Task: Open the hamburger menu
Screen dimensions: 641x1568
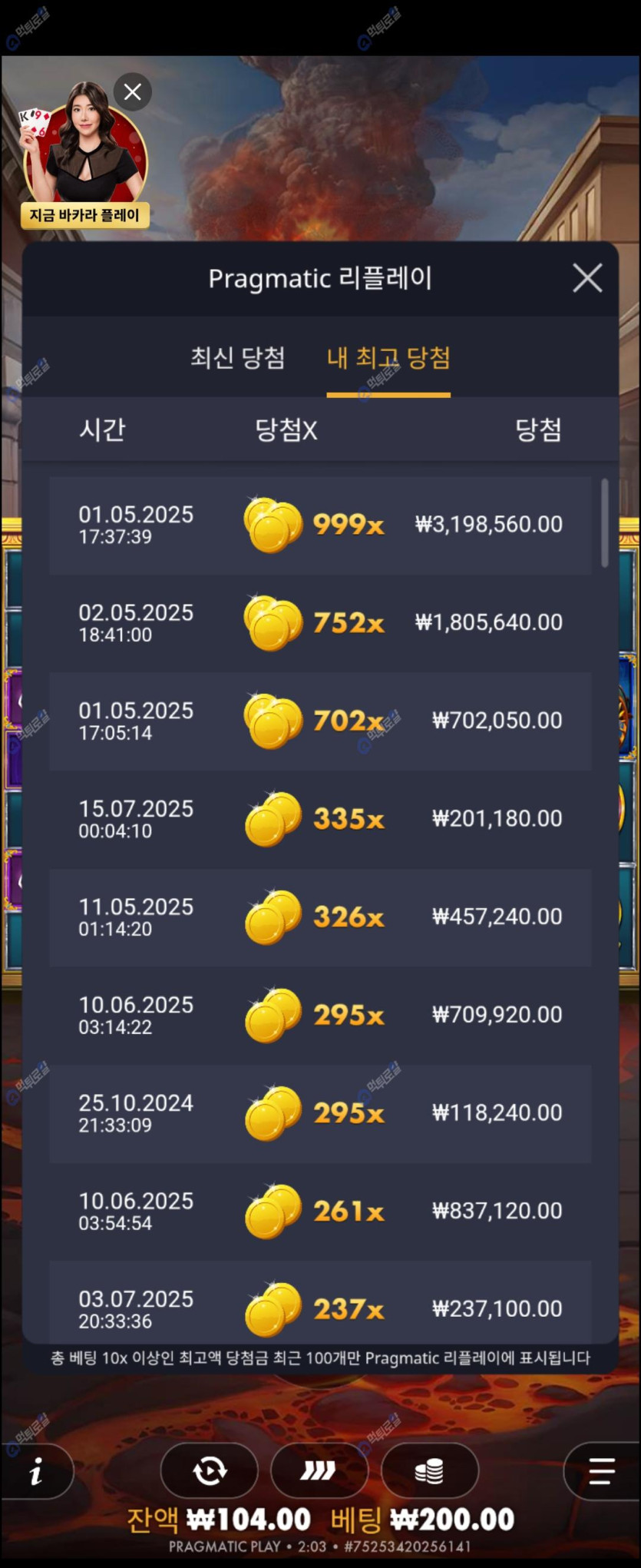Action: pyautogui.click(x=602, y=1471)
